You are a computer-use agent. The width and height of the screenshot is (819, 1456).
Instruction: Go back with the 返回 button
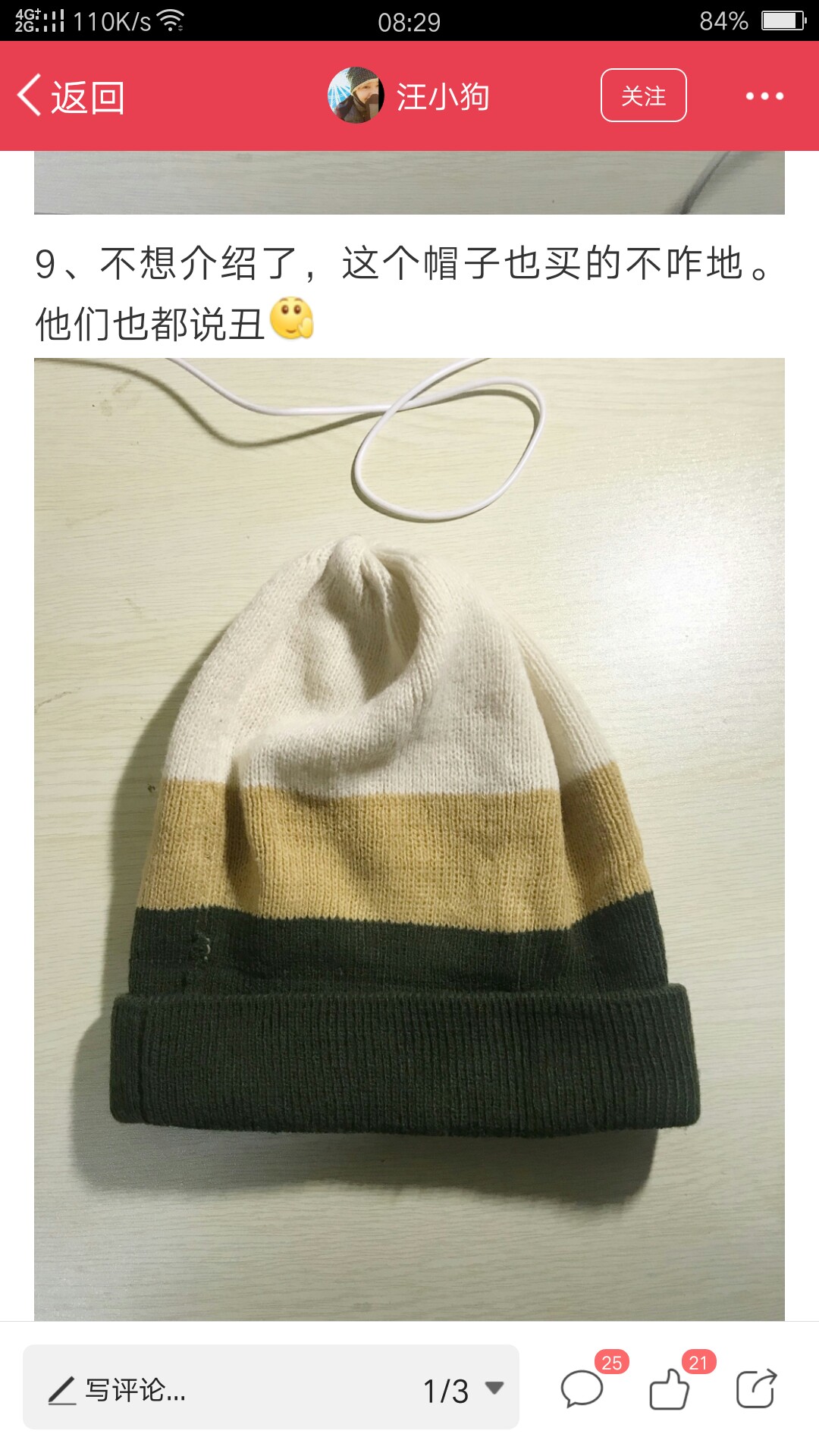(71, 96)
